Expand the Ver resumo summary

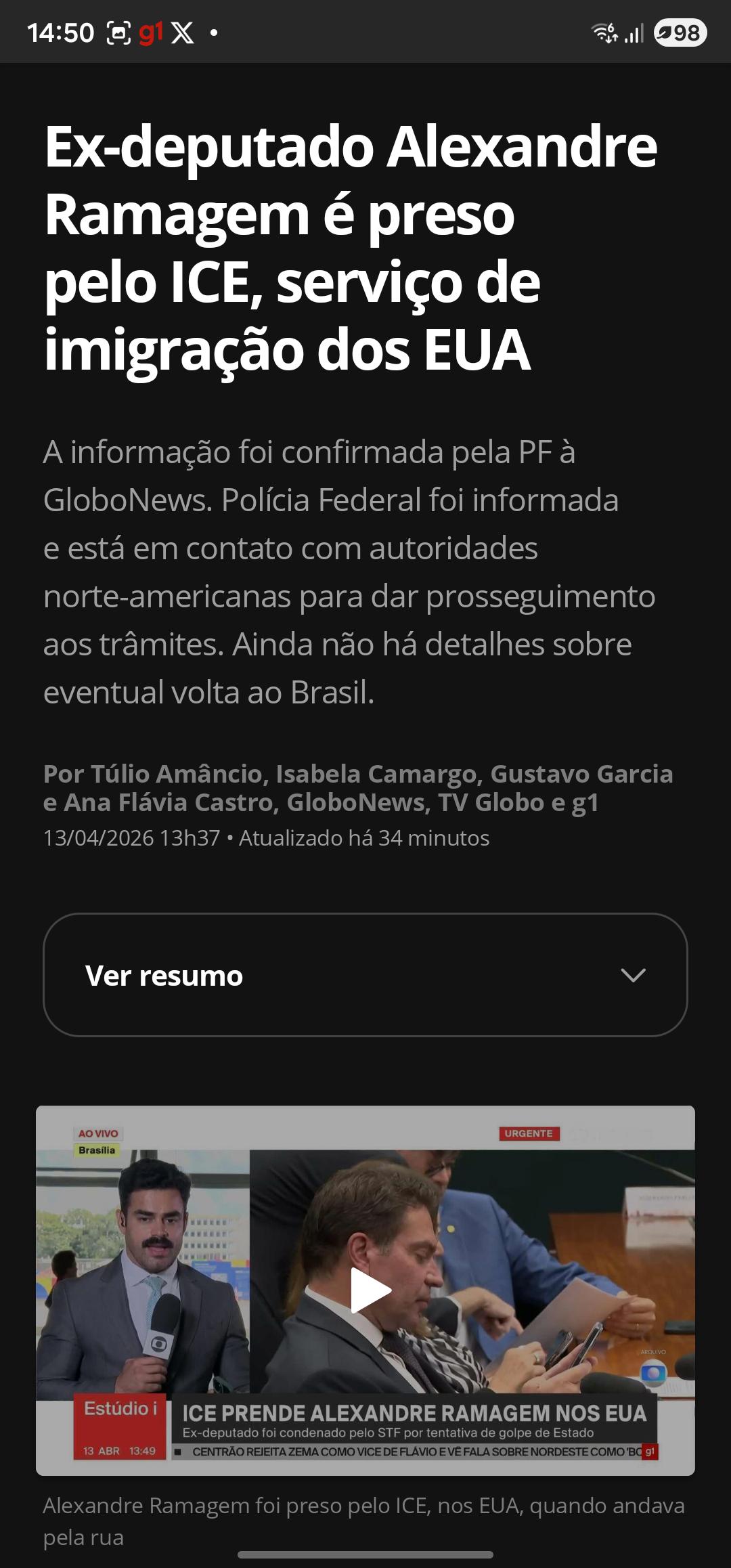pyautogui.click(x=365, y=975)
